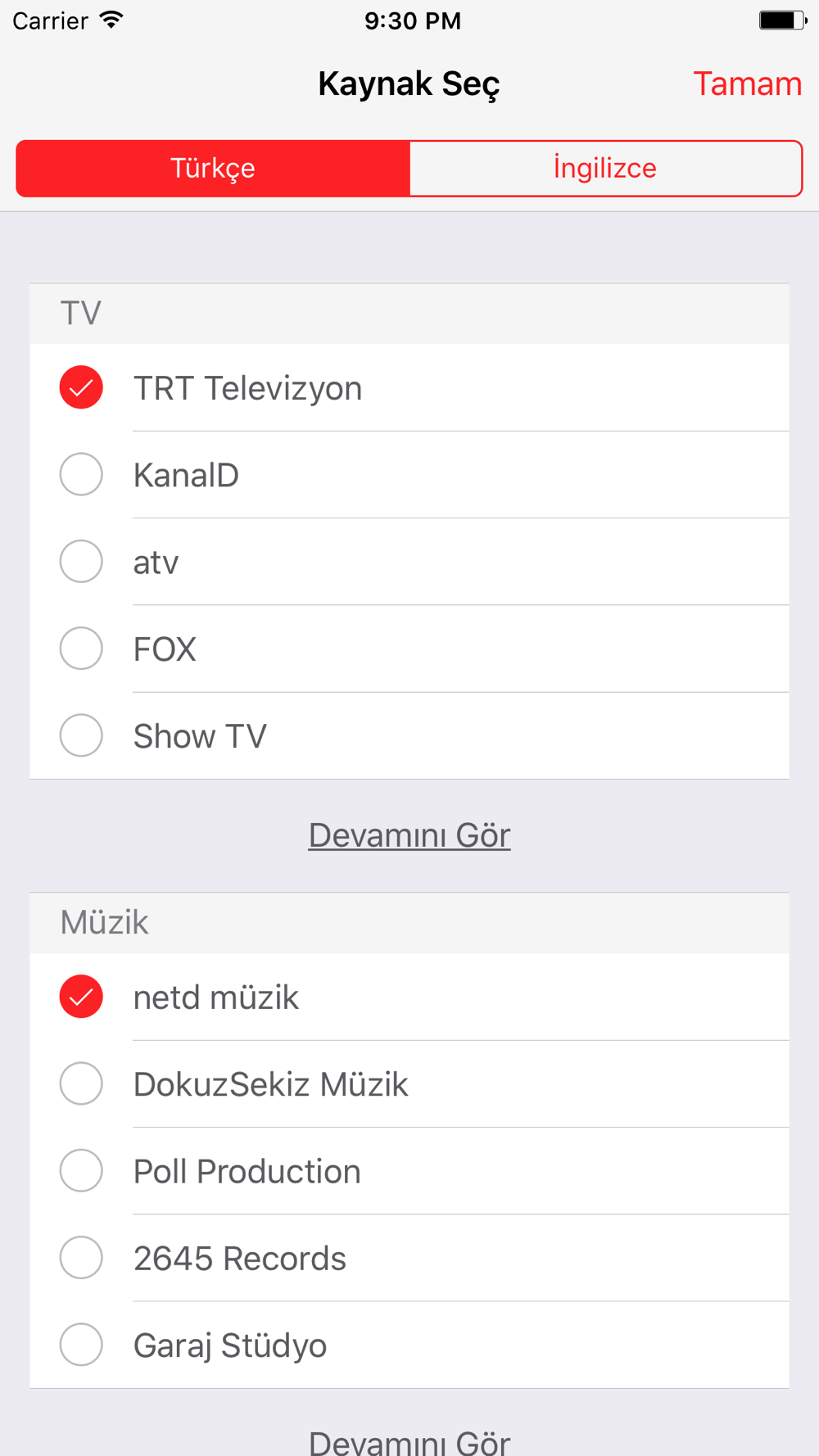The height and width of the screenshot is (1456, 819).
Task: Switch to the İngilizce tab
Action: [x=605, y=168]
